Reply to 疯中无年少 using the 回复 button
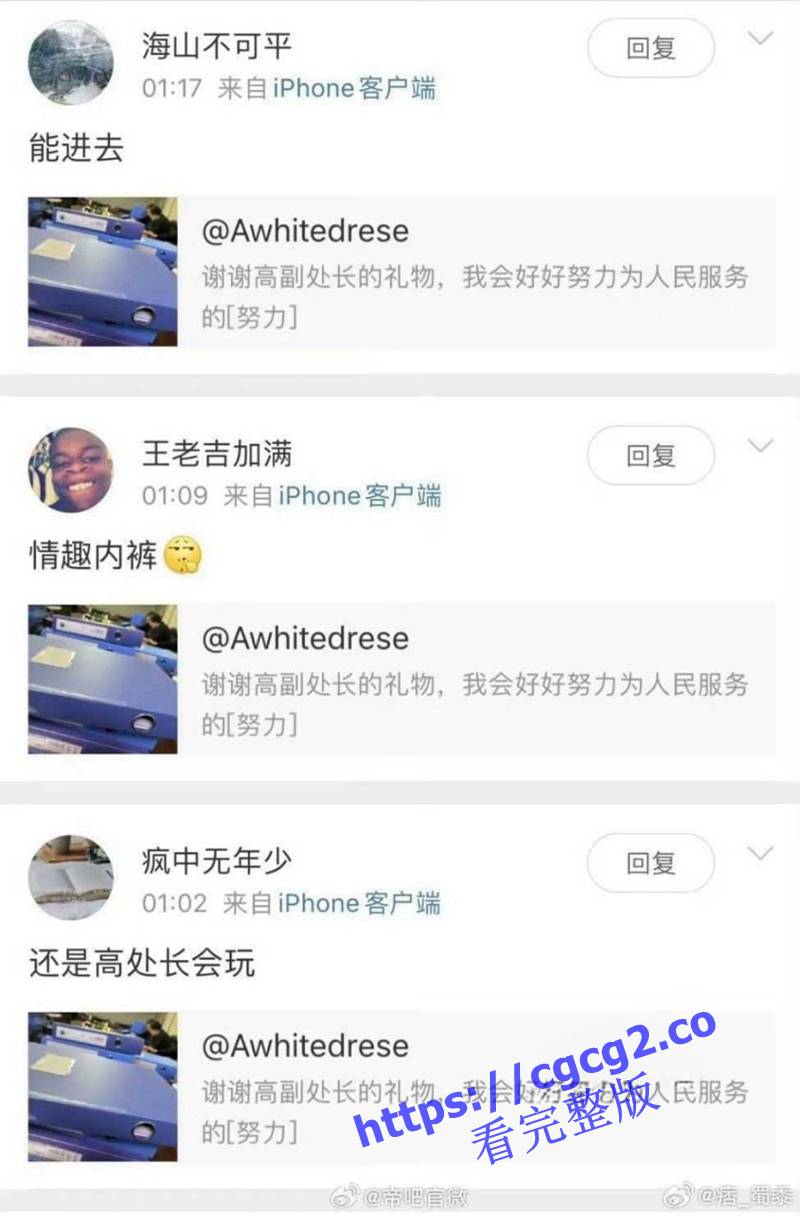The height and width of the screenshot is (1216, 800). point(650,862)
